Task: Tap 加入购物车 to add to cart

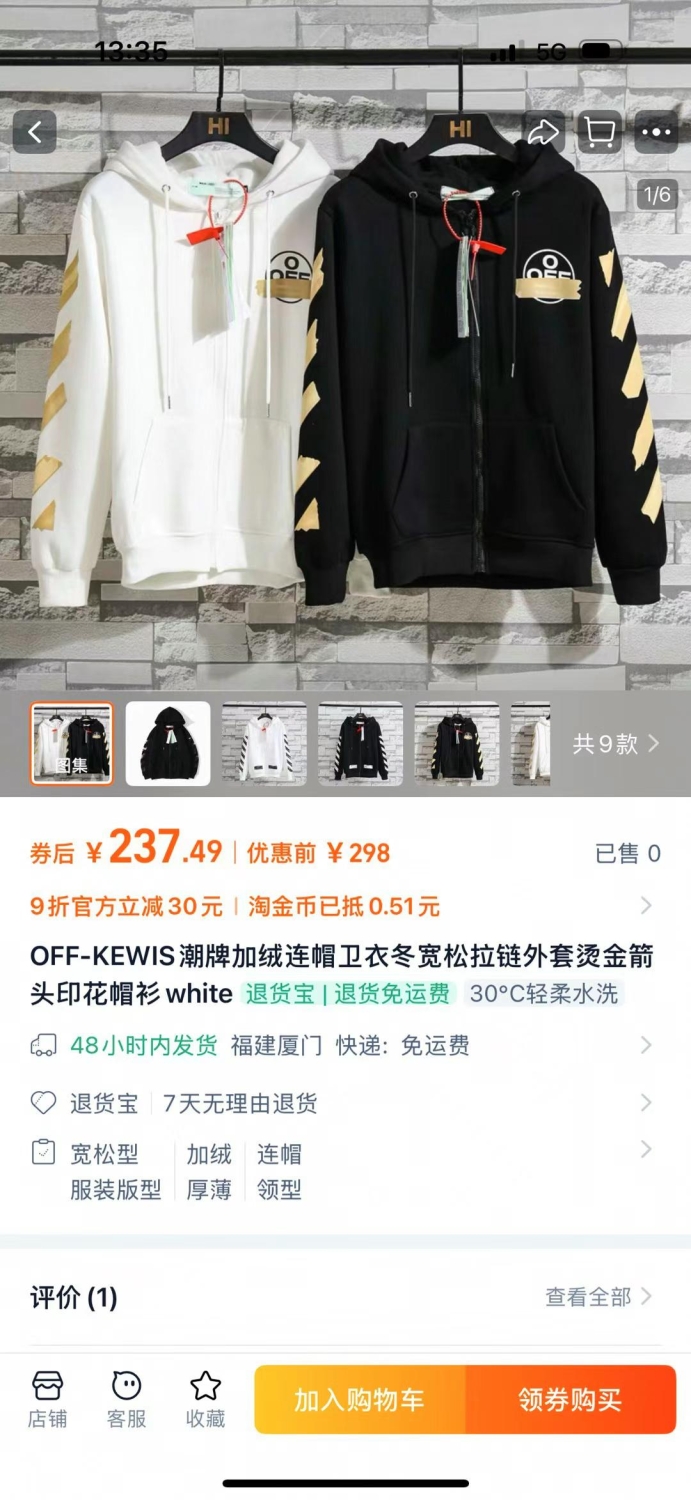Action: point(360,1400)
